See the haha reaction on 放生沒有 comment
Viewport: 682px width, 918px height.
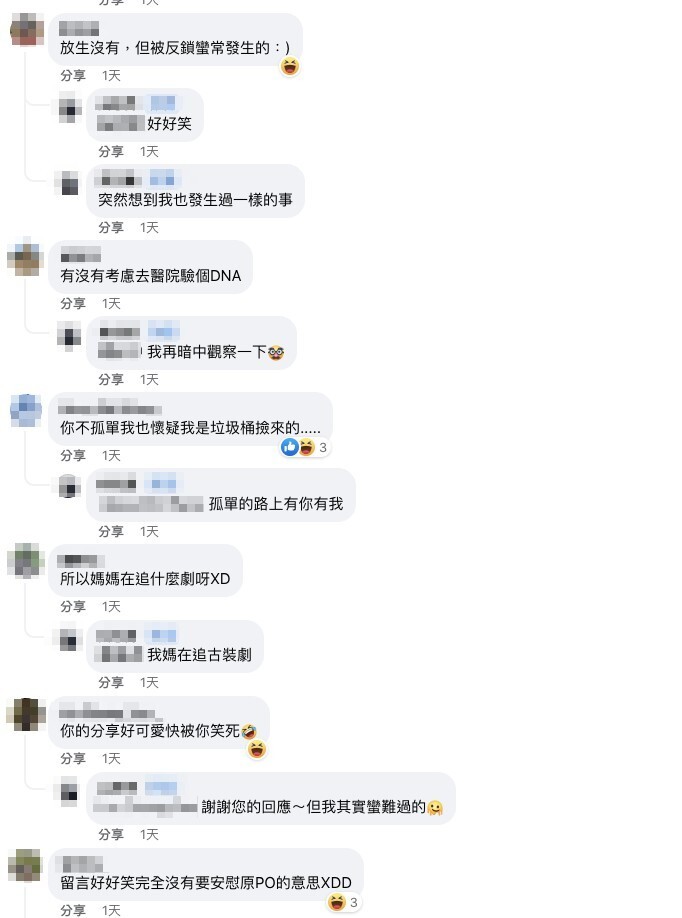coord(290,67)
